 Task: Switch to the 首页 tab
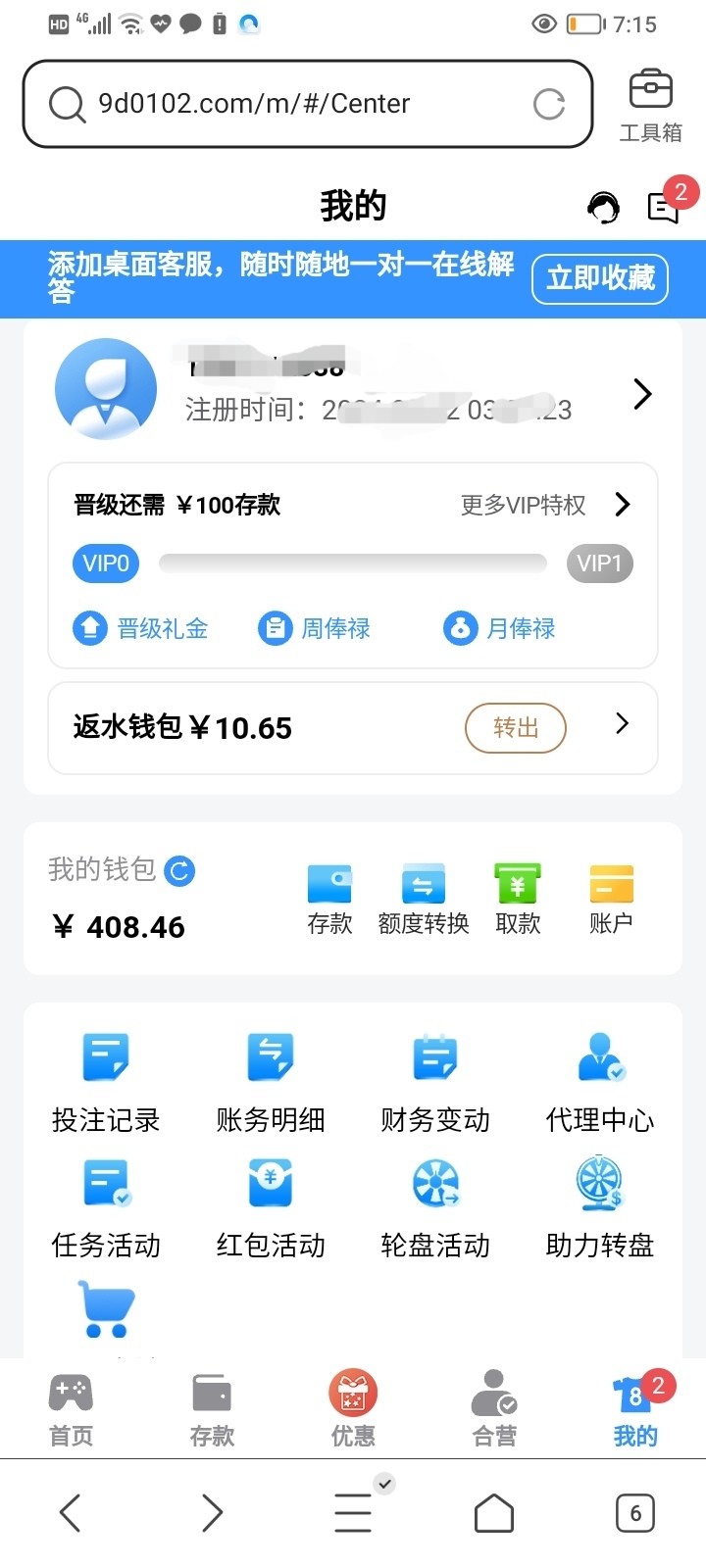[71, 1409]
